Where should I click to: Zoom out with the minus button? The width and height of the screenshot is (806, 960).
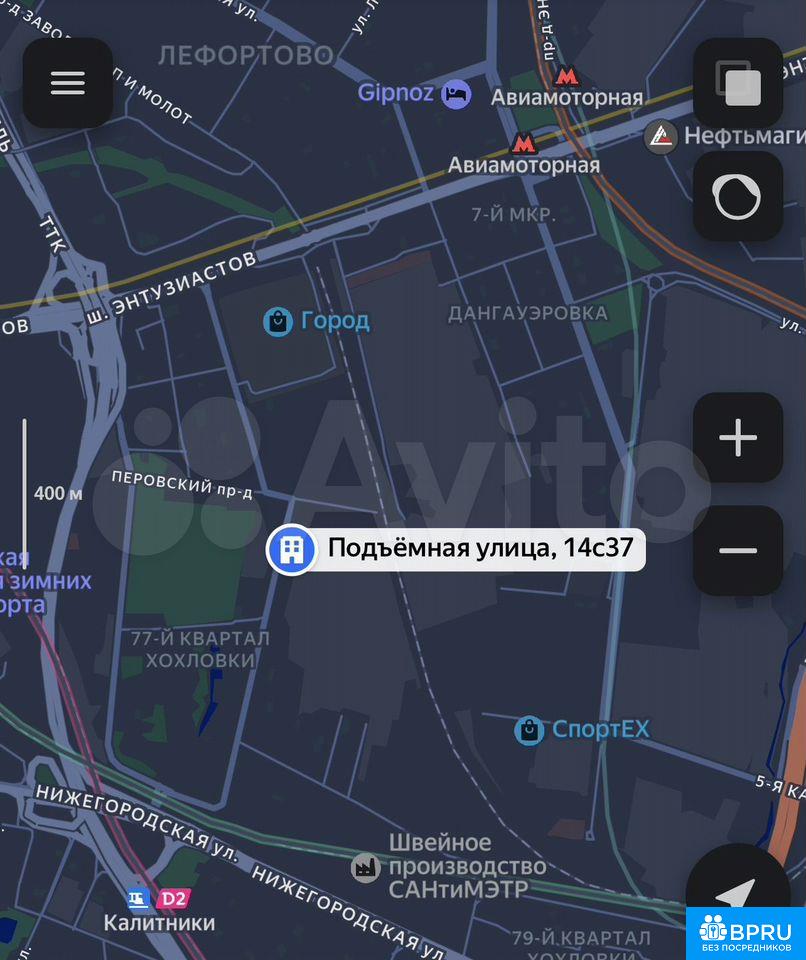(738, 551)
